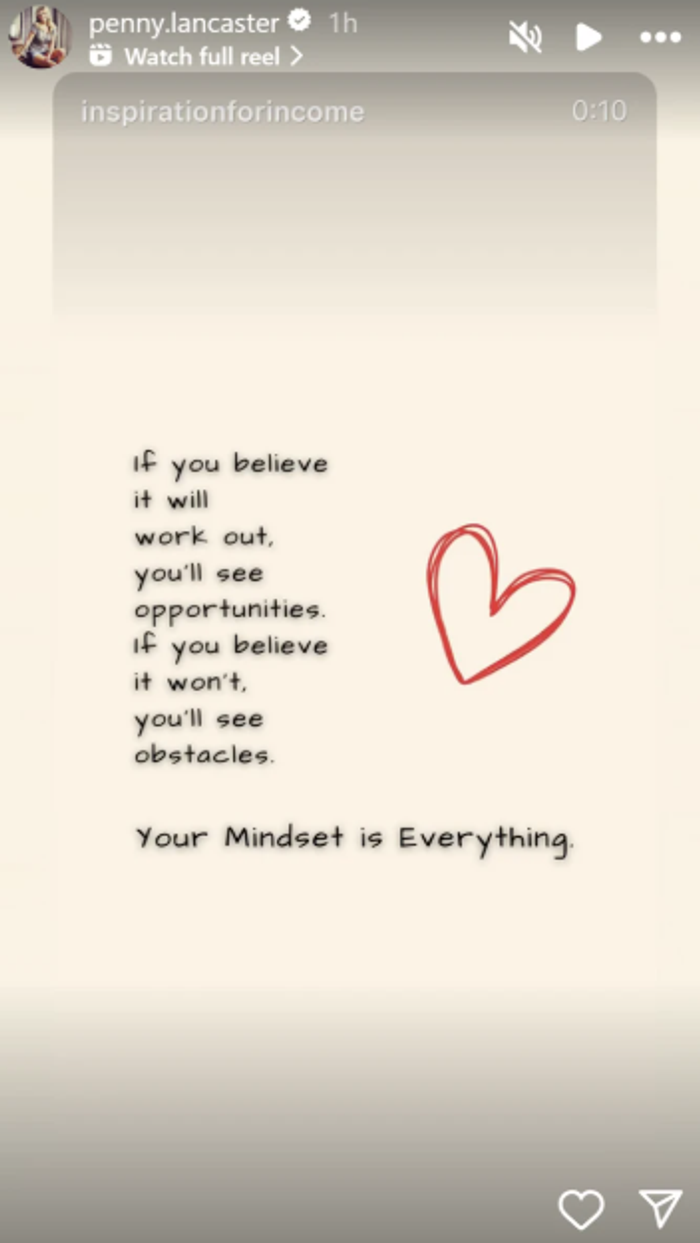Open the three-dot options menu
The width and height of the screenshot is (700, 1243).
pyautogui.click(x=660, y=38)
